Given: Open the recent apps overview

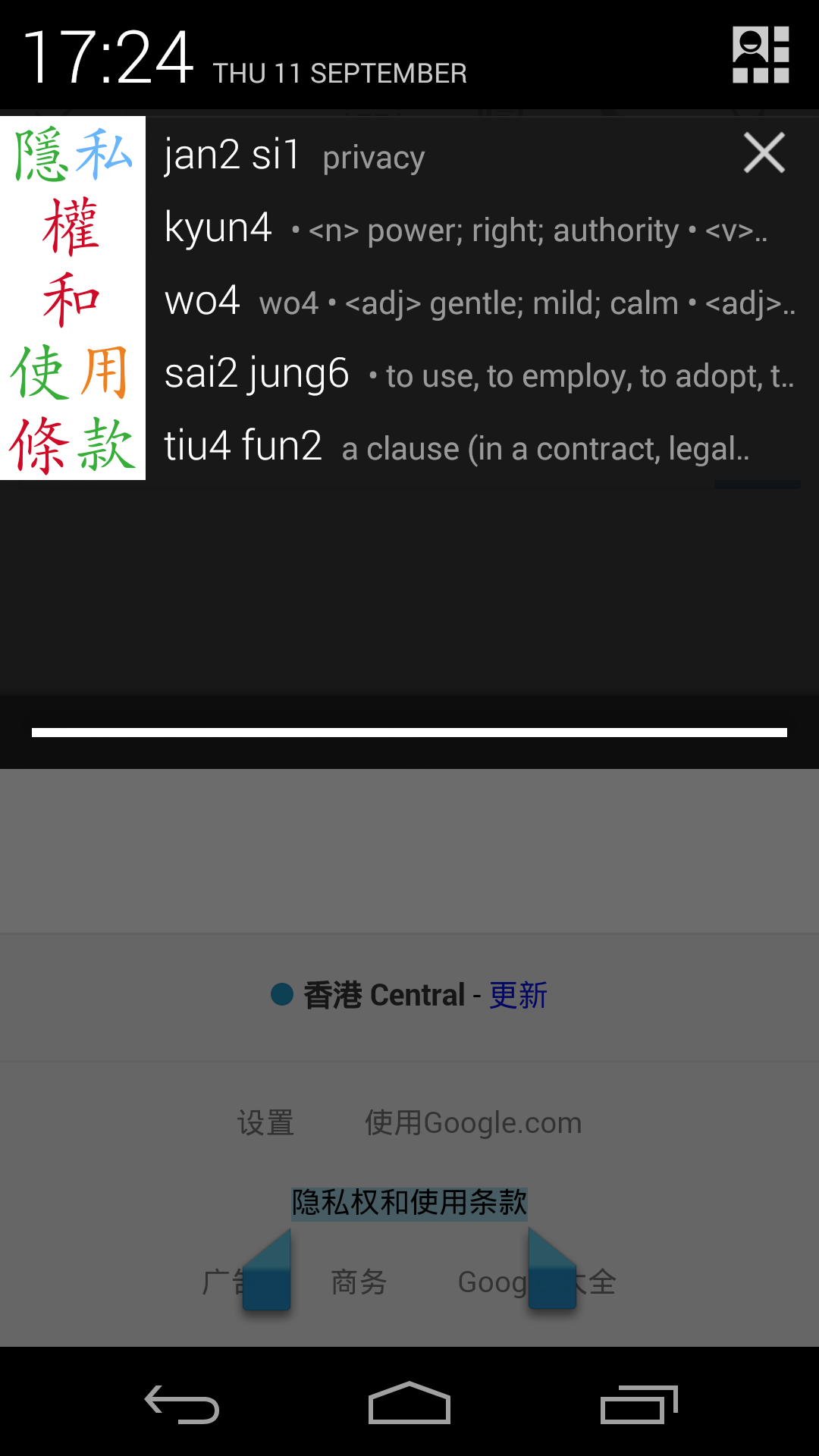Looking at the screenshot, I should pyautogui.click(x=639, y=1404).
